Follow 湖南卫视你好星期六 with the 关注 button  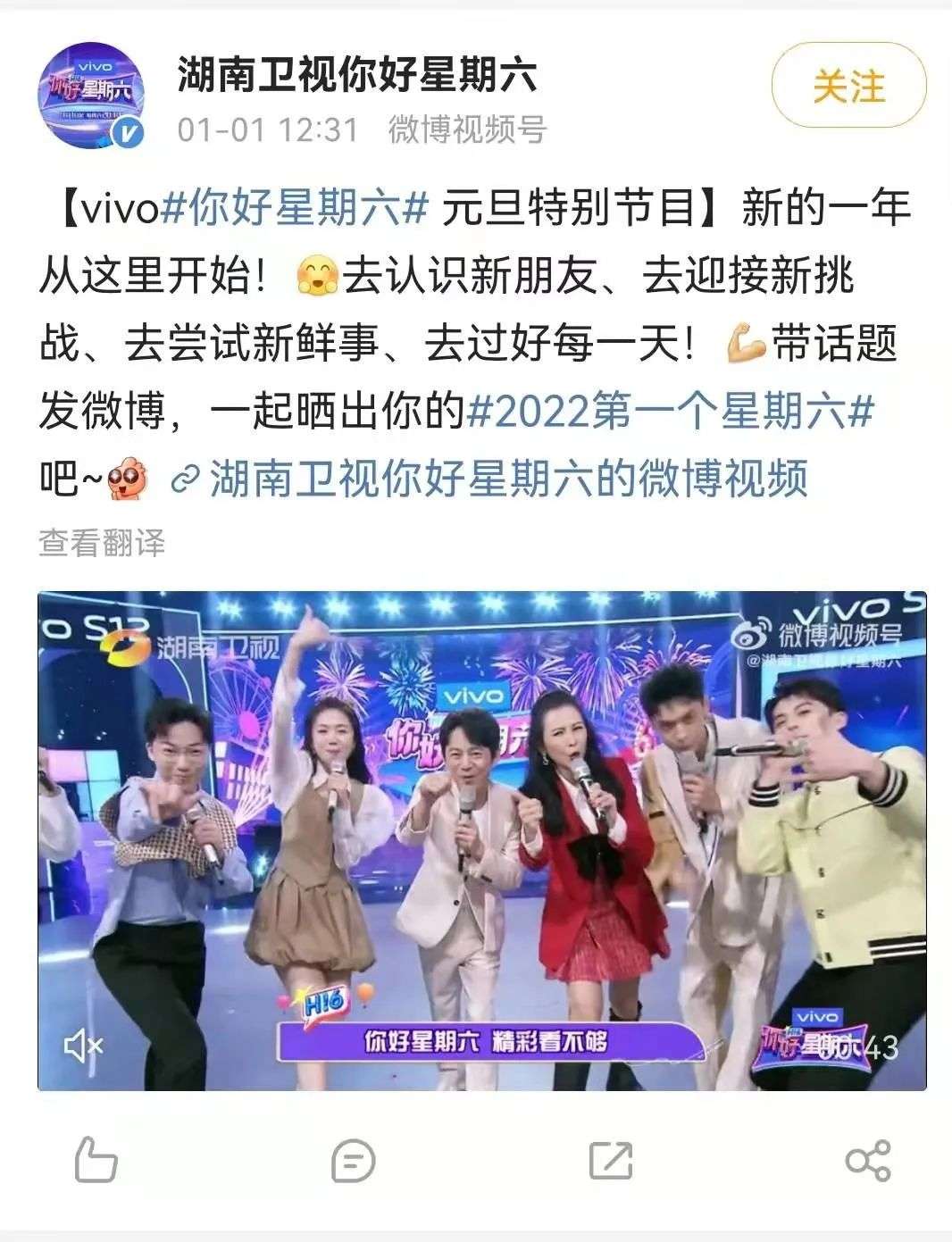[848, 87]
